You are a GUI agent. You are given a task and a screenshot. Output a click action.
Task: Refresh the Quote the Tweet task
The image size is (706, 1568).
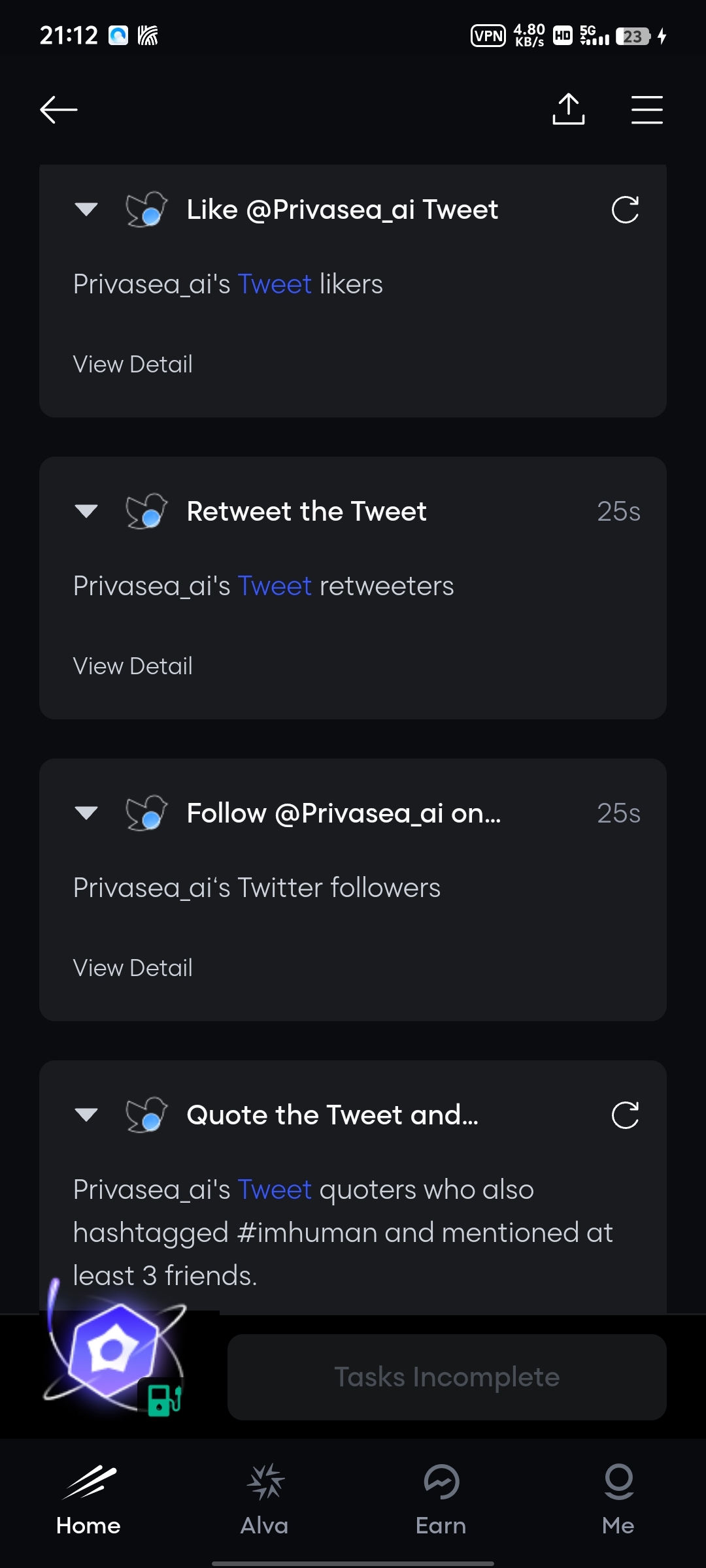pos(625,1115)
